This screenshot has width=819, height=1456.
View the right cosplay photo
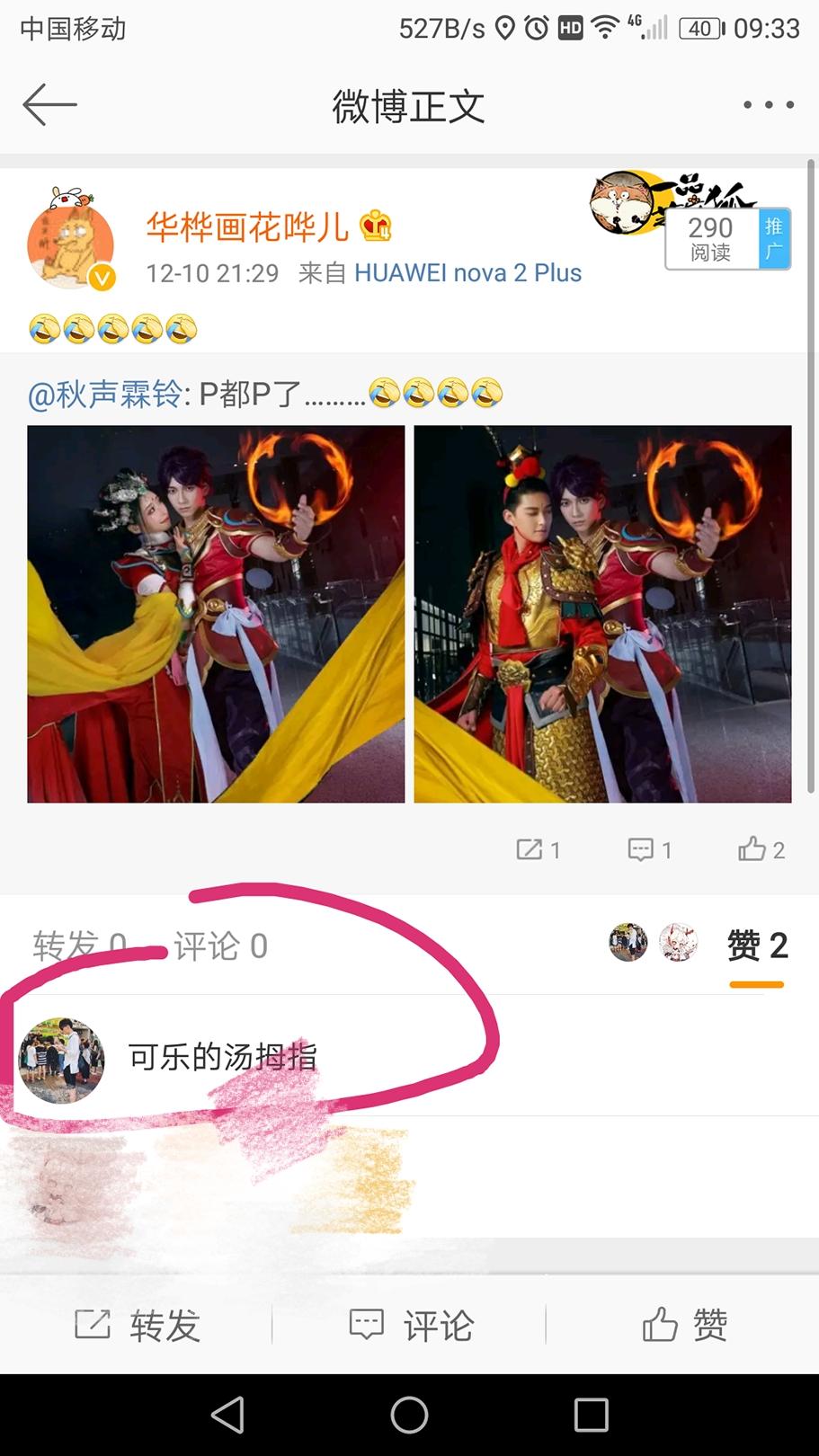pyautogui.click(x=602, y=614)
